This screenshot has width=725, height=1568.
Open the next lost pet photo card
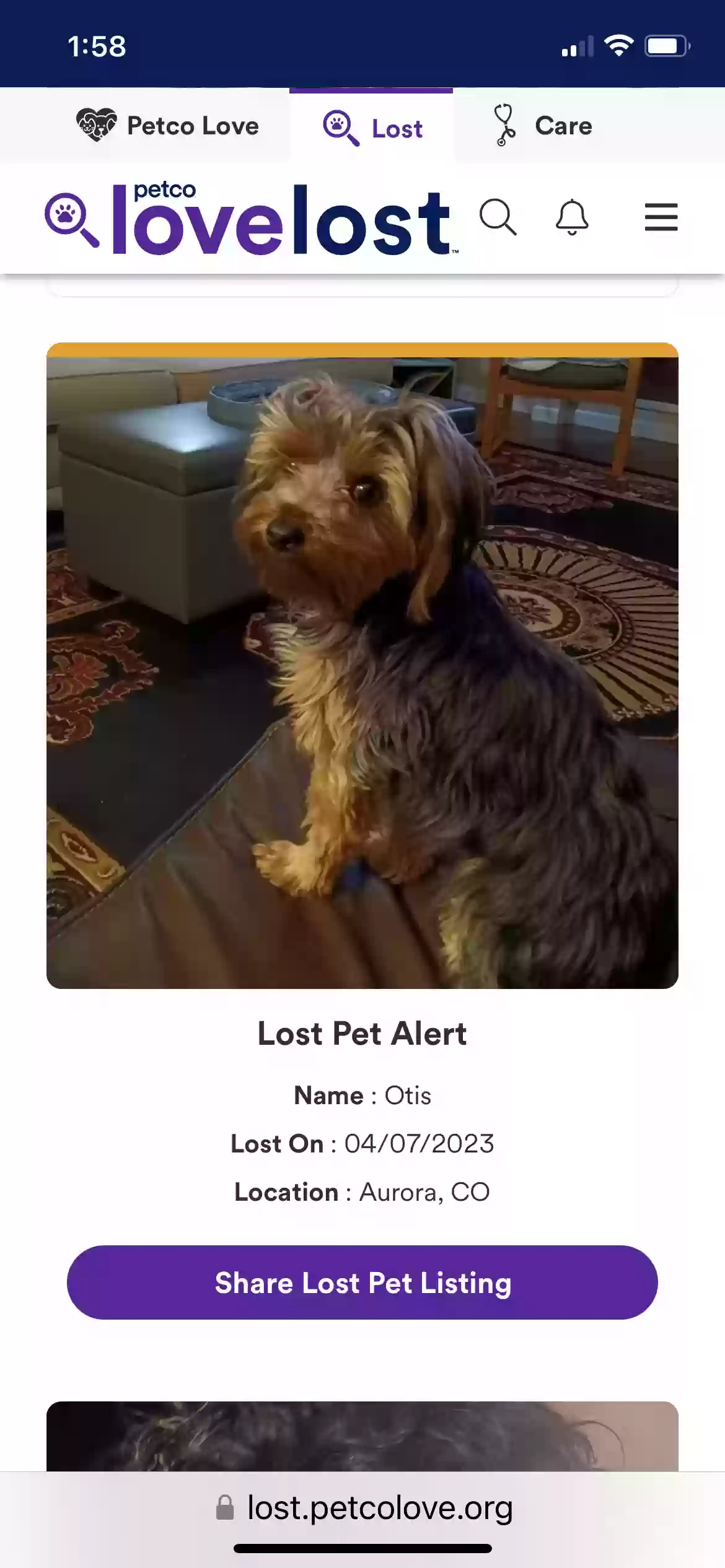[362, 1437]
